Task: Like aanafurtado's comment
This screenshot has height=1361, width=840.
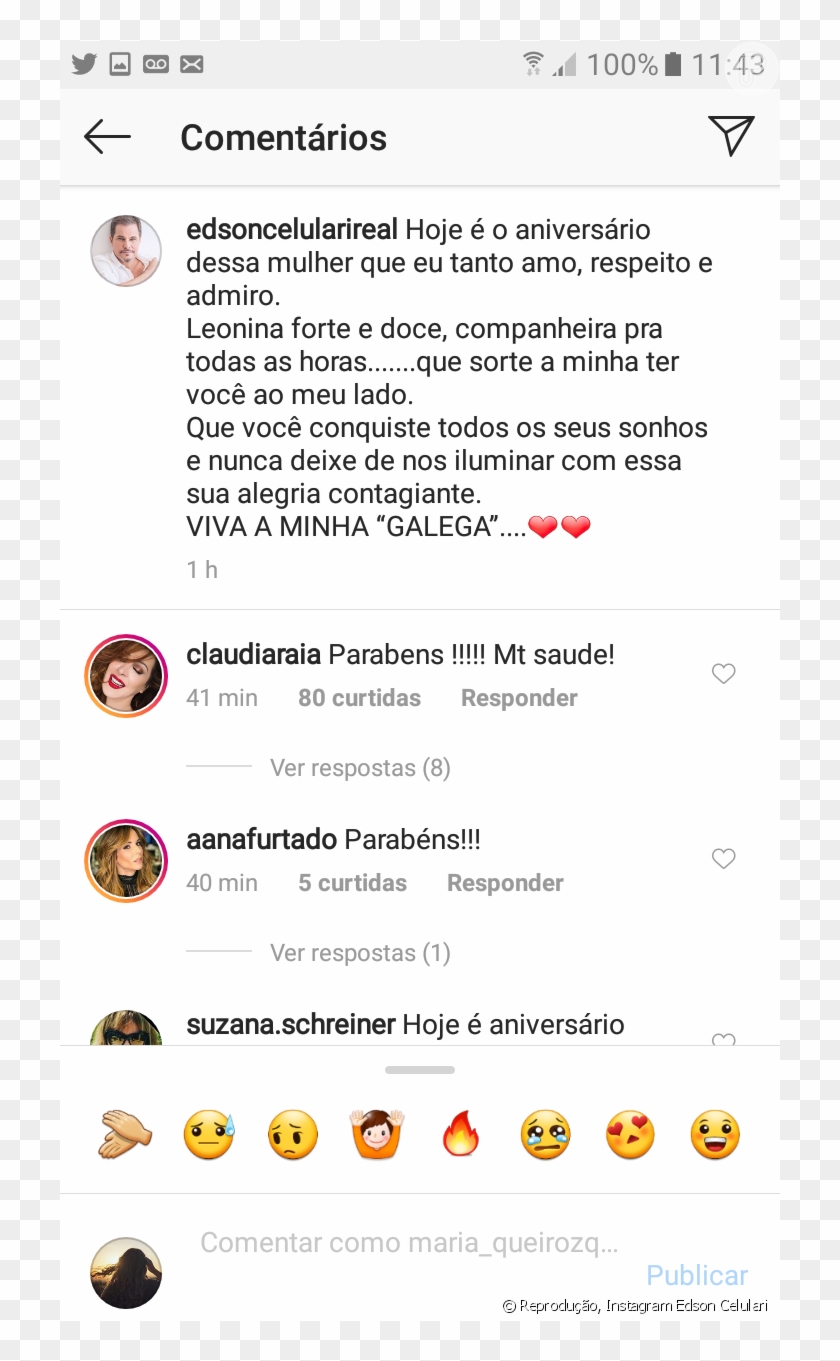Action: [723, 859]
